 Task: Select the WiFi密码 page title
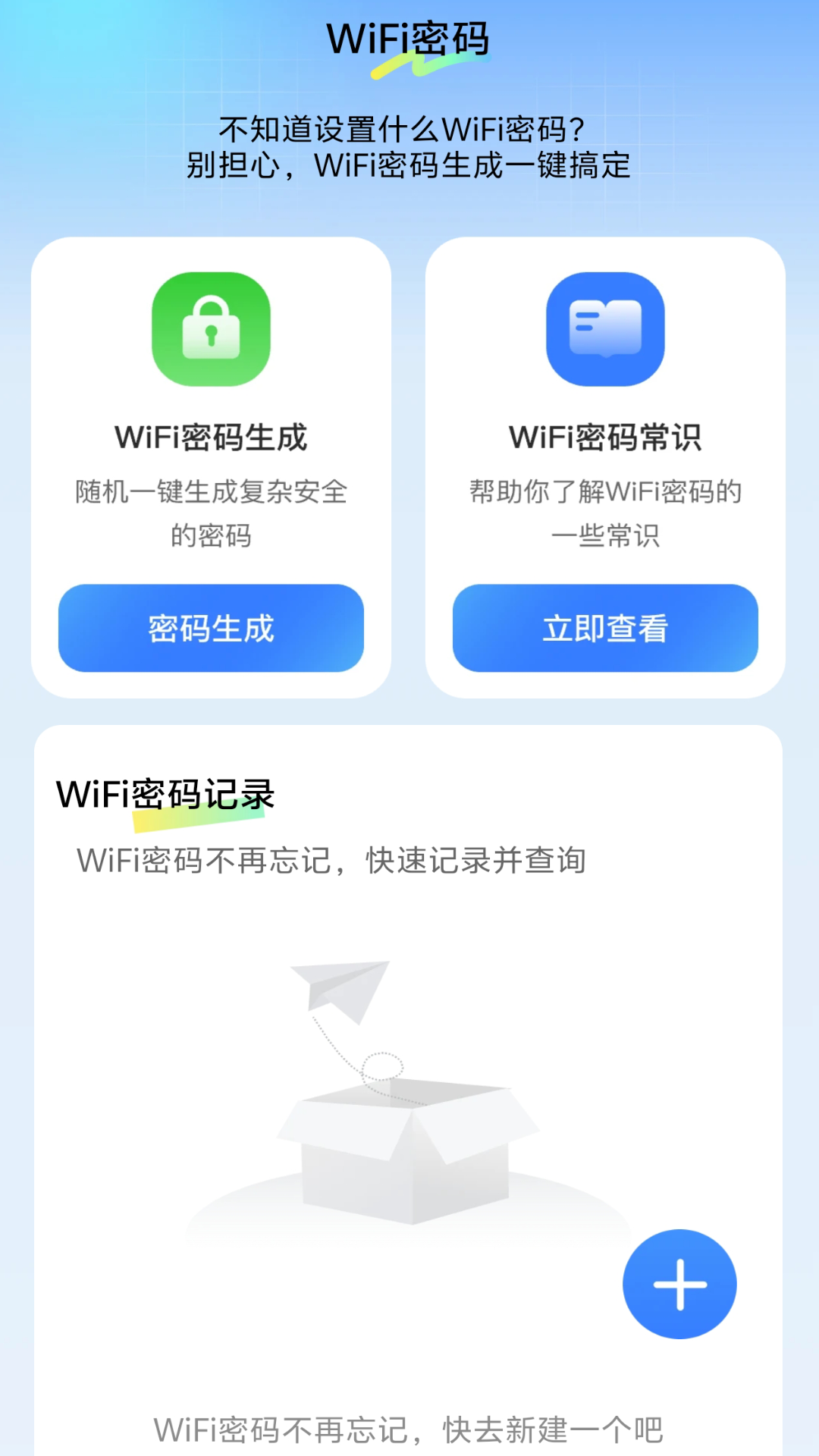(x=409, y=38)
